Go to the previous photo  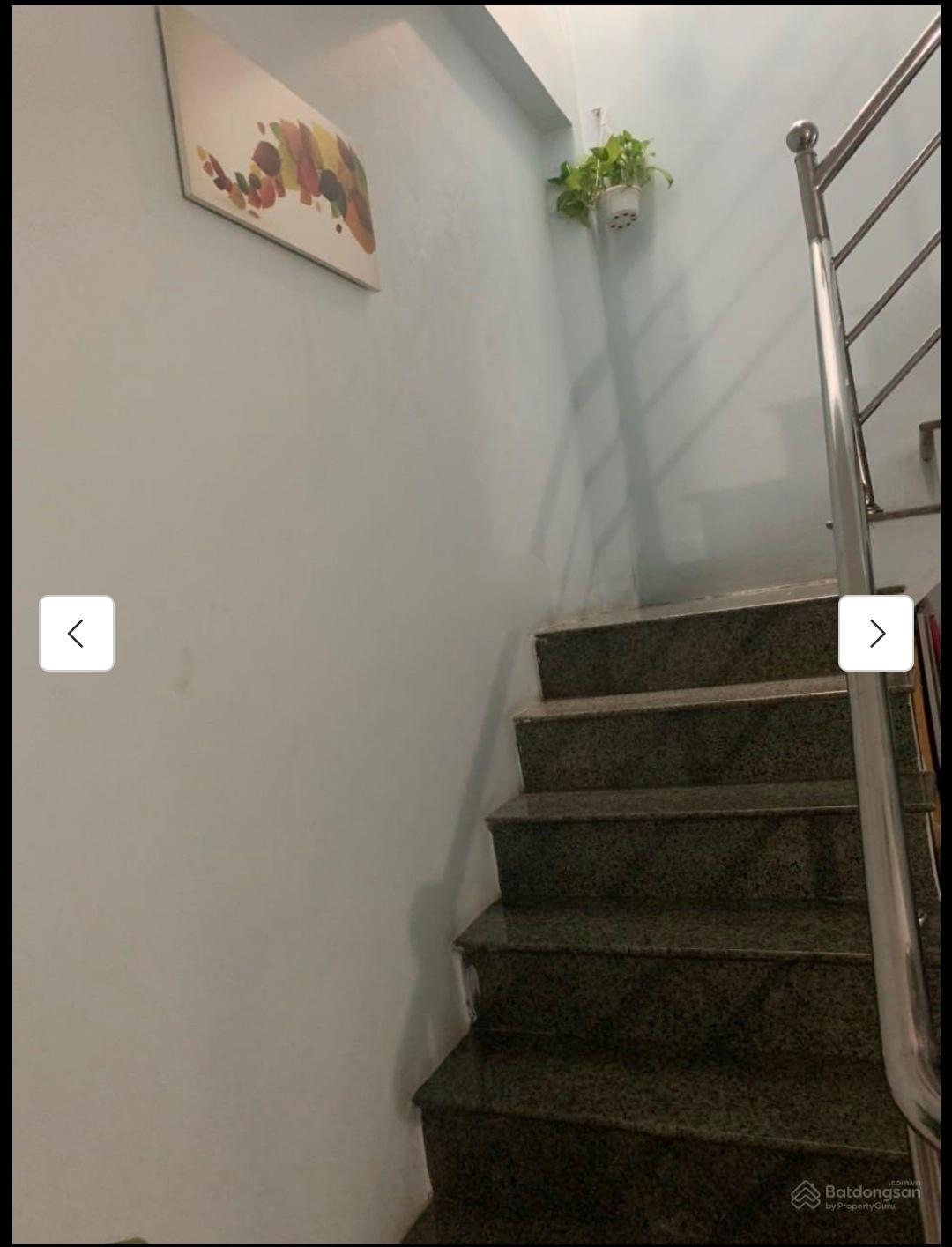77,633
